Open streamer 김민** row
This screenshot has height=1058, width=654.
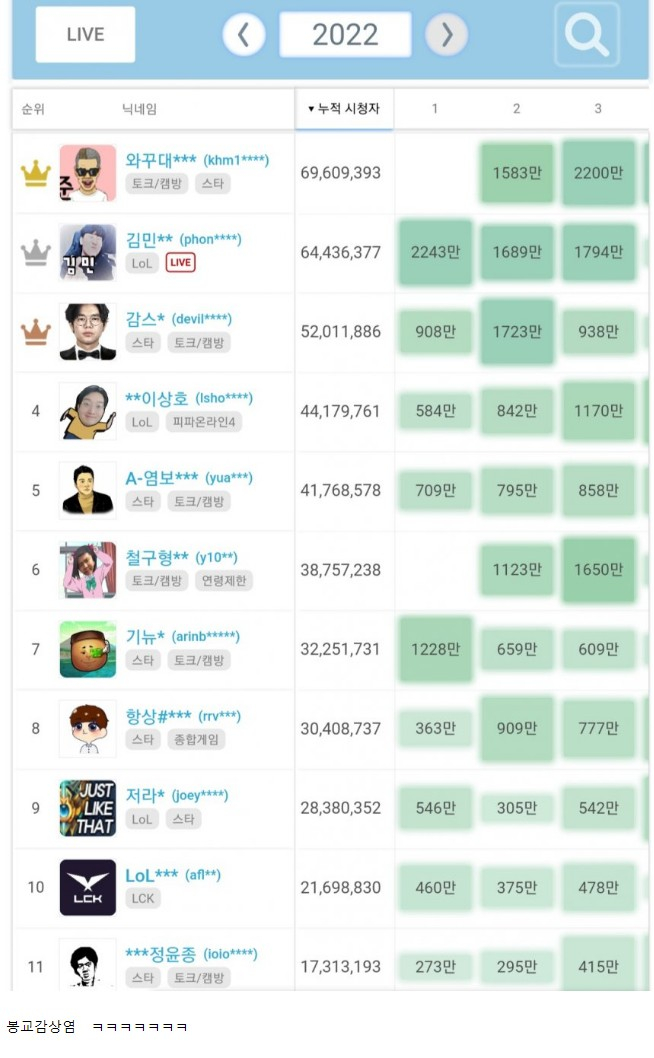coord(331,252)
